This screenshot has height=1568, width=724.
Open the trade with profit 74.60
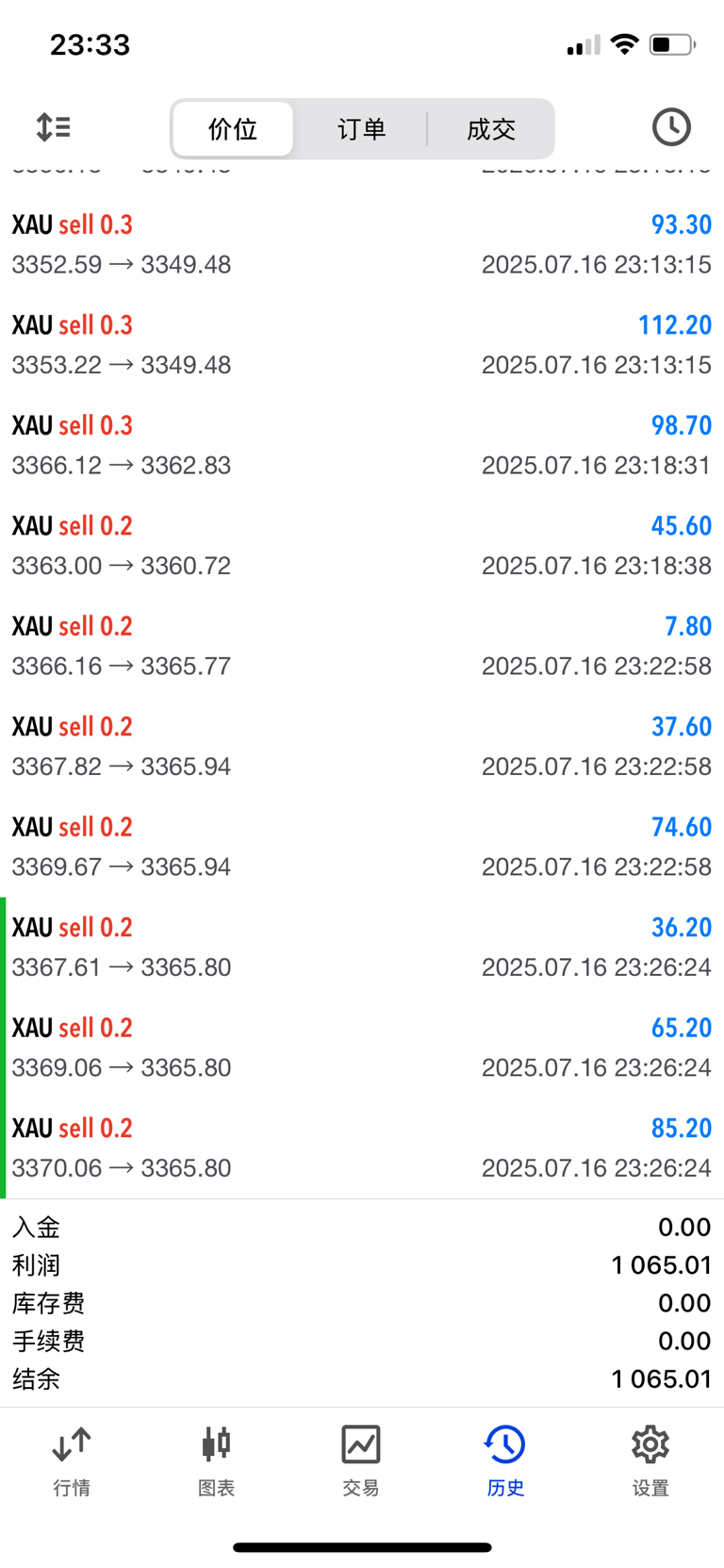(x=362, y=847)
